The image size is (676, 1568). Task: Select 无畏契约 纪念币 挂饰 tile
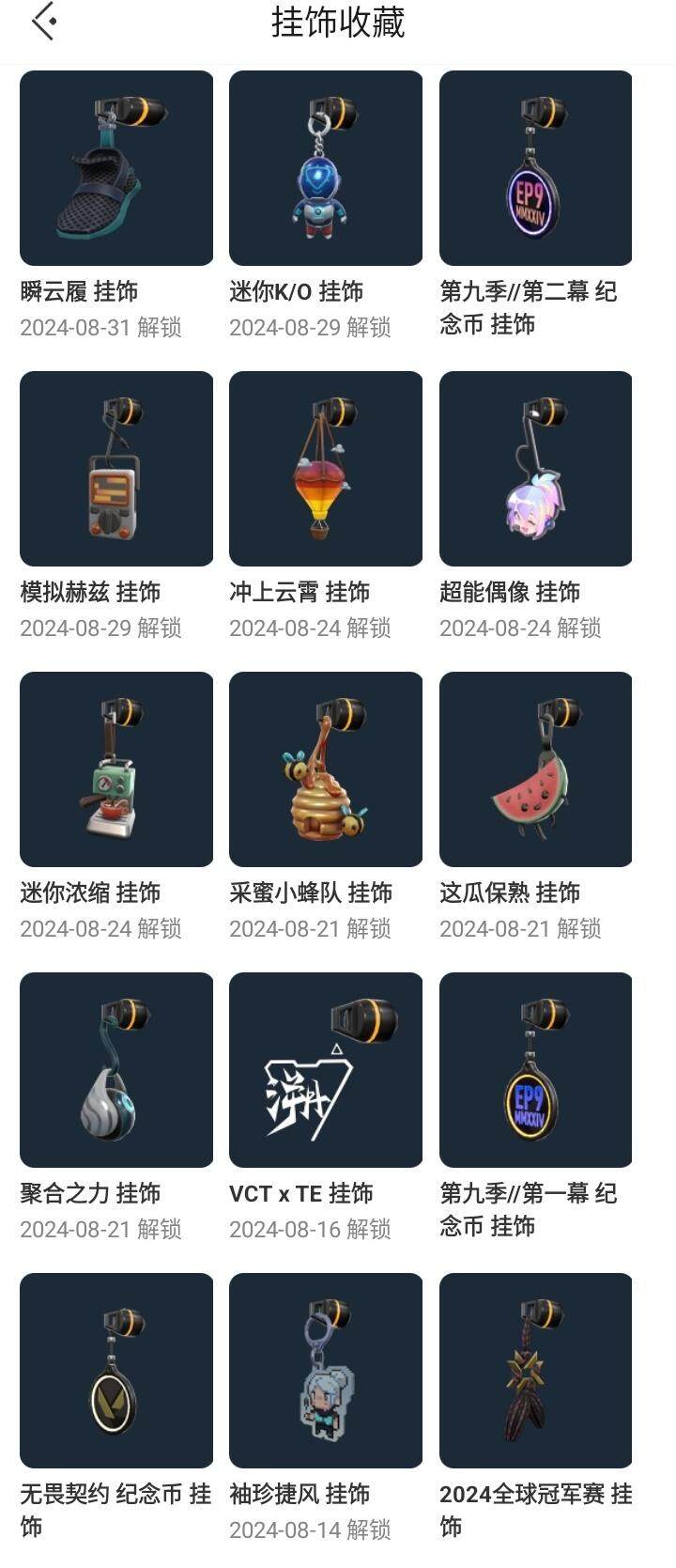coord(116,1371)
